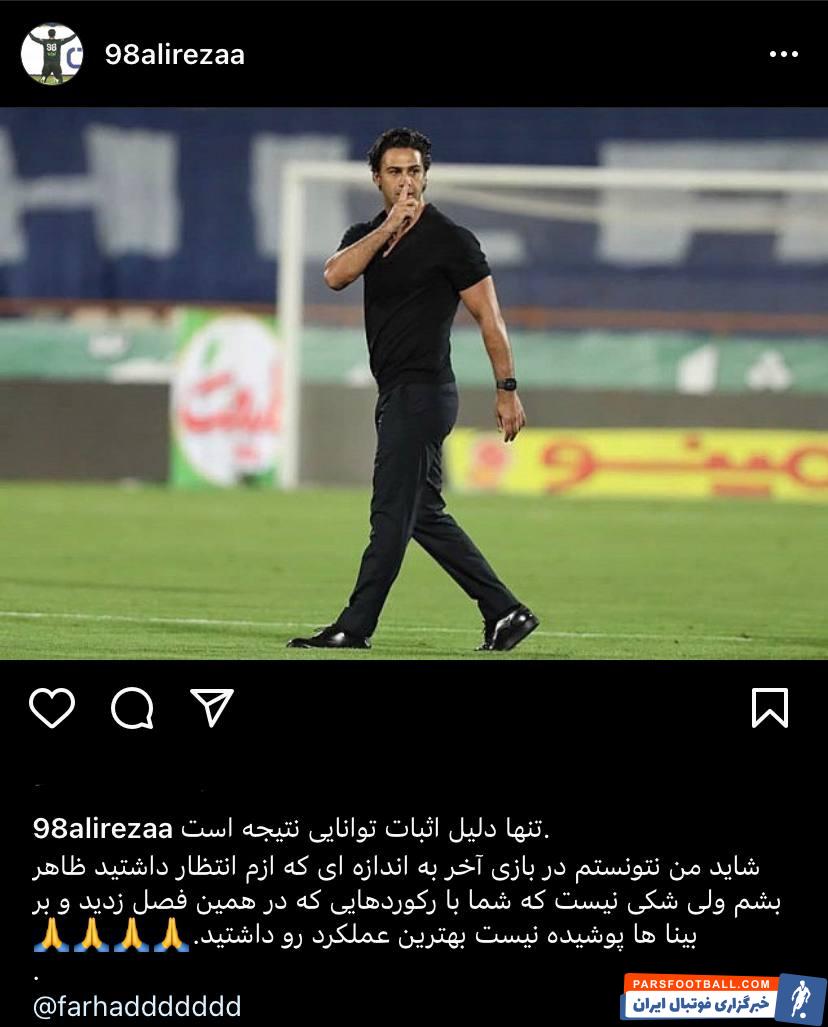Save the post with the bookmark icon

coord(769,708)
